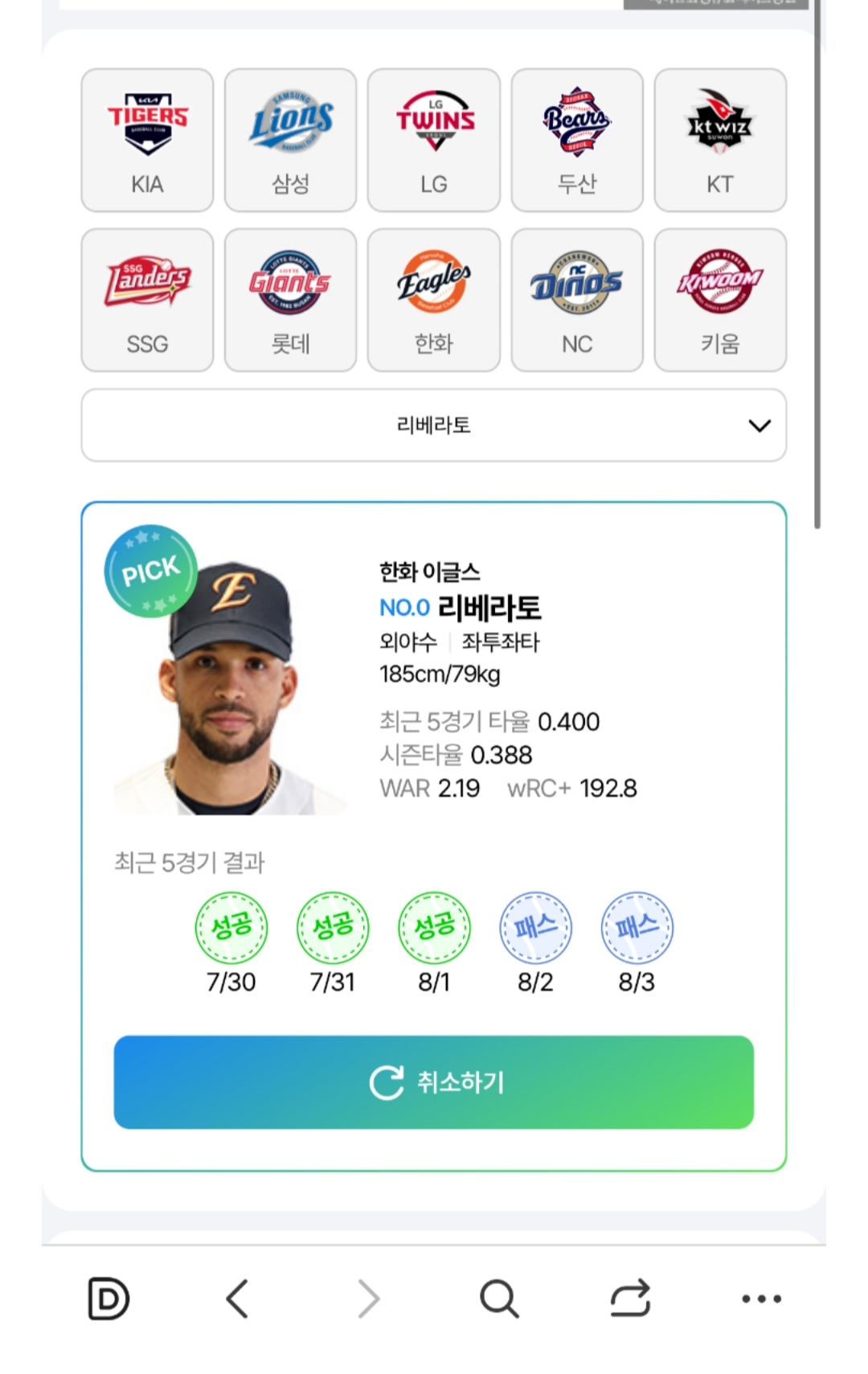This screenshot has width=868, height=1374.
Task: Share this page
Action: [630, 1298]
